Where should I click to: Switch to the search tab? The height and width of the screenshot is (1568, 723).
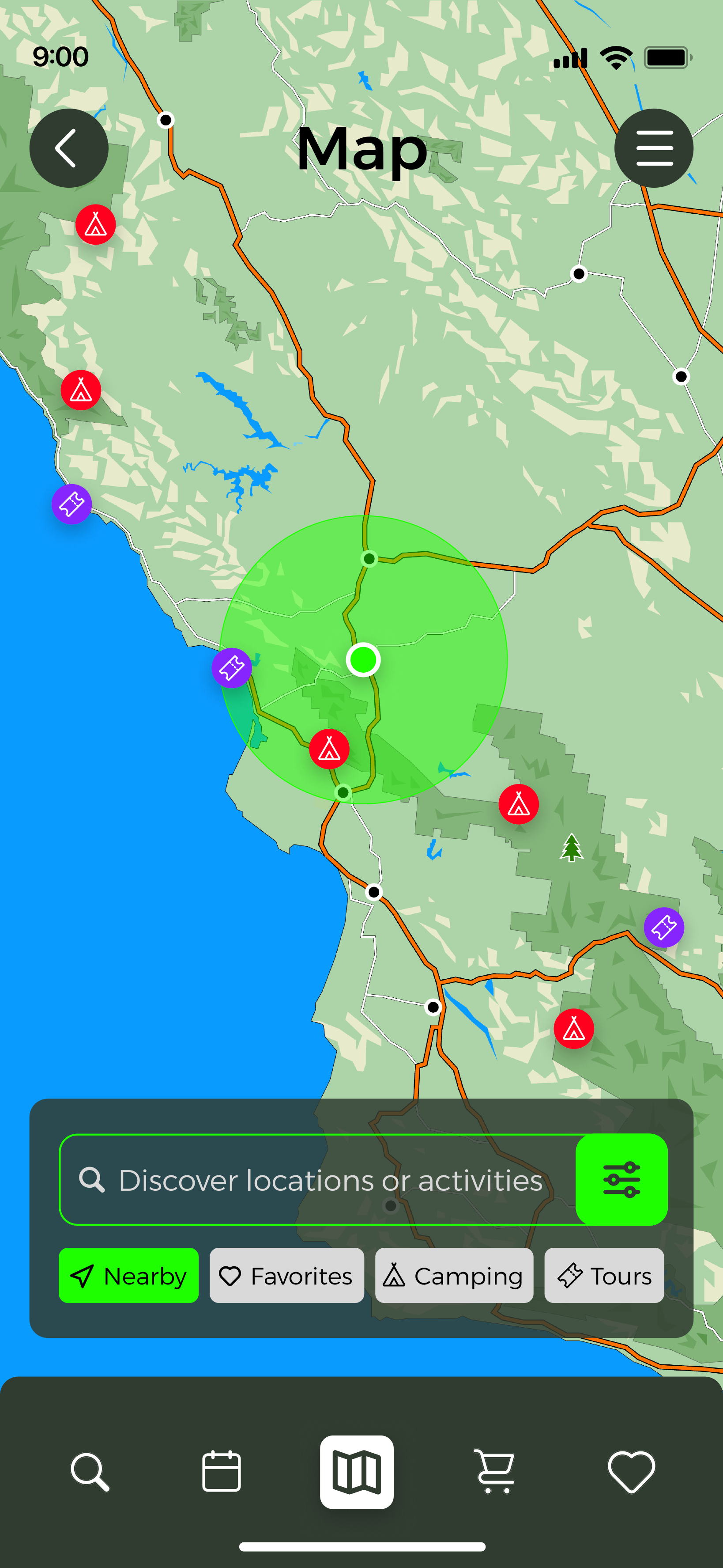[x=90, y=1473]
